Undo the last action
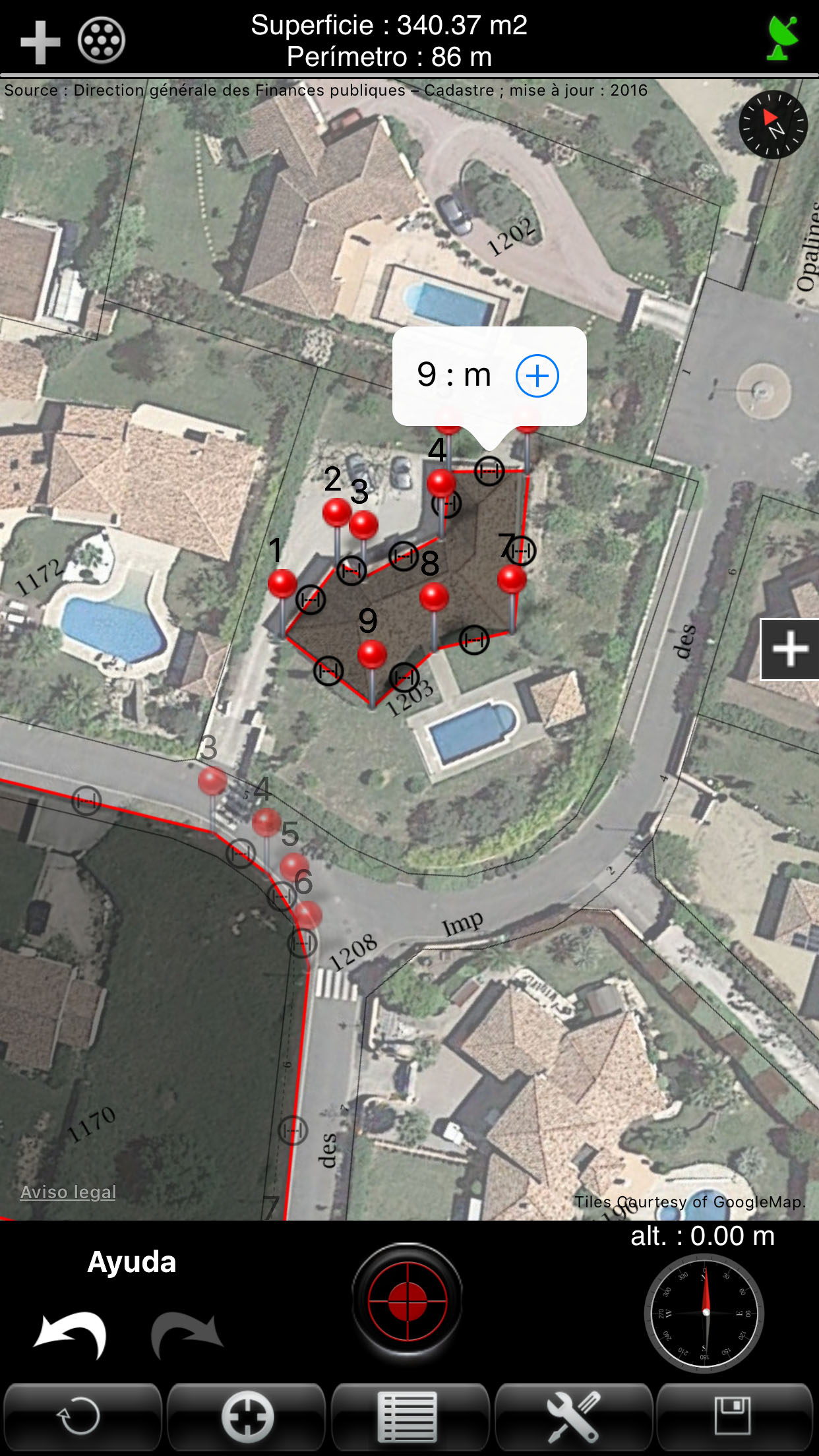Image resolution: width=819 pixels, height=1456 pixels. (71, 1335)
